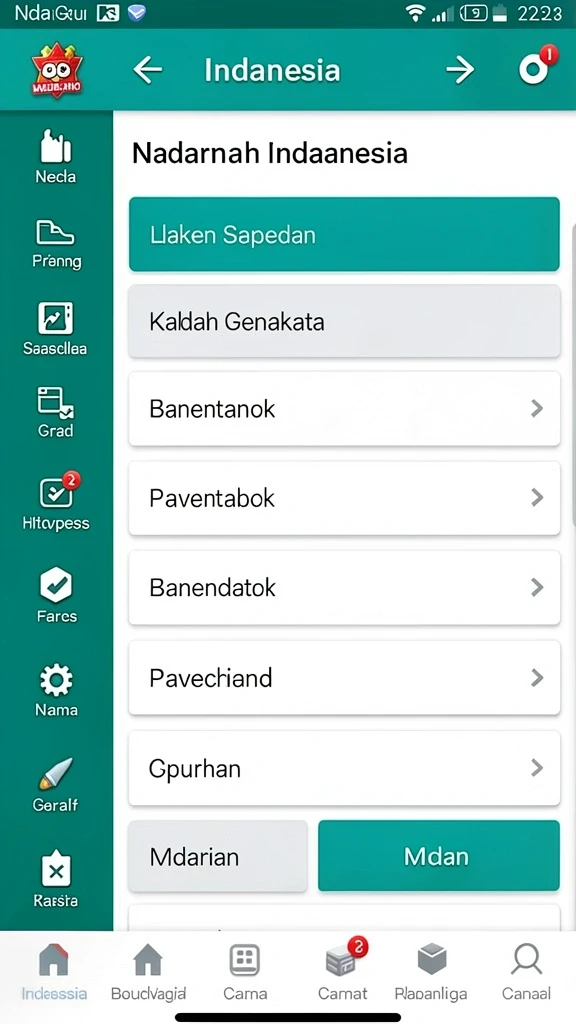Open the Paventabok row
This screenshot has height=1024, width=576.
pyautogui.click(x=344, y=498)
